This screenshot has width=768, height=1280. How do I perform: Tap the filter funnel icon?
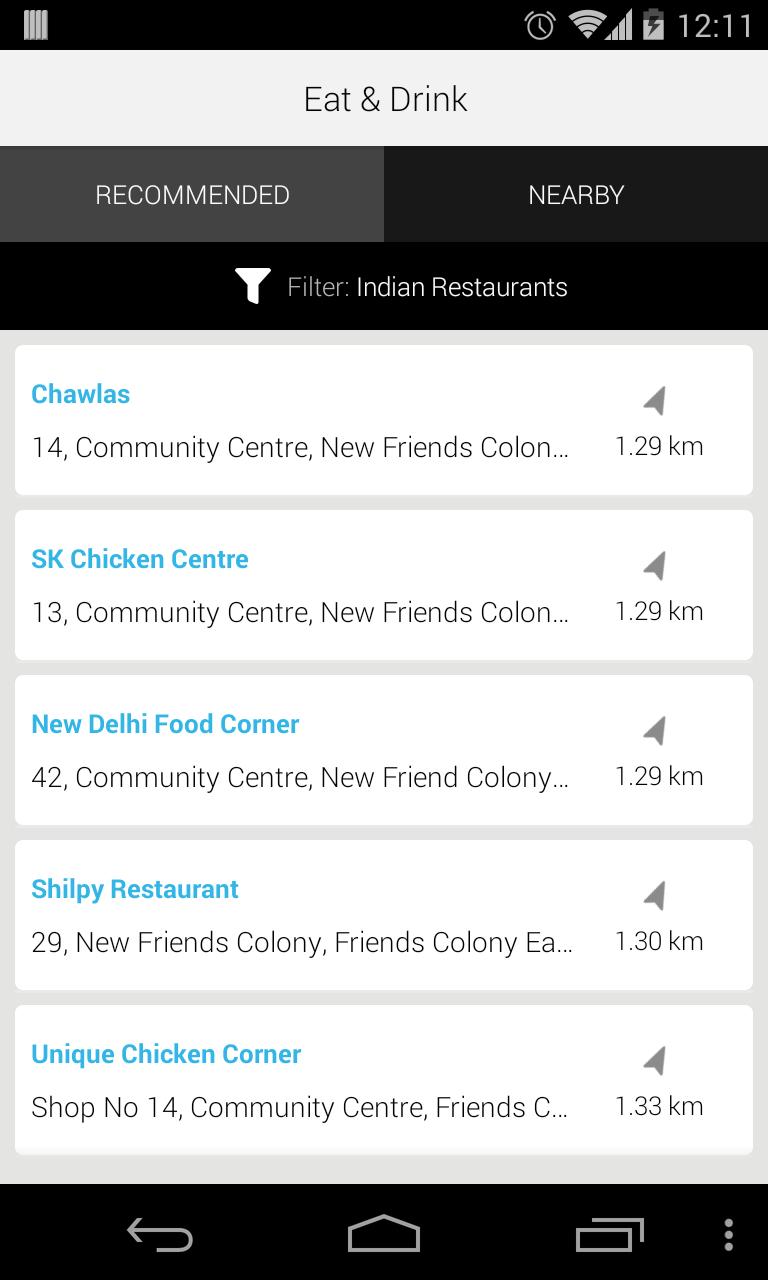click(253, 286)
